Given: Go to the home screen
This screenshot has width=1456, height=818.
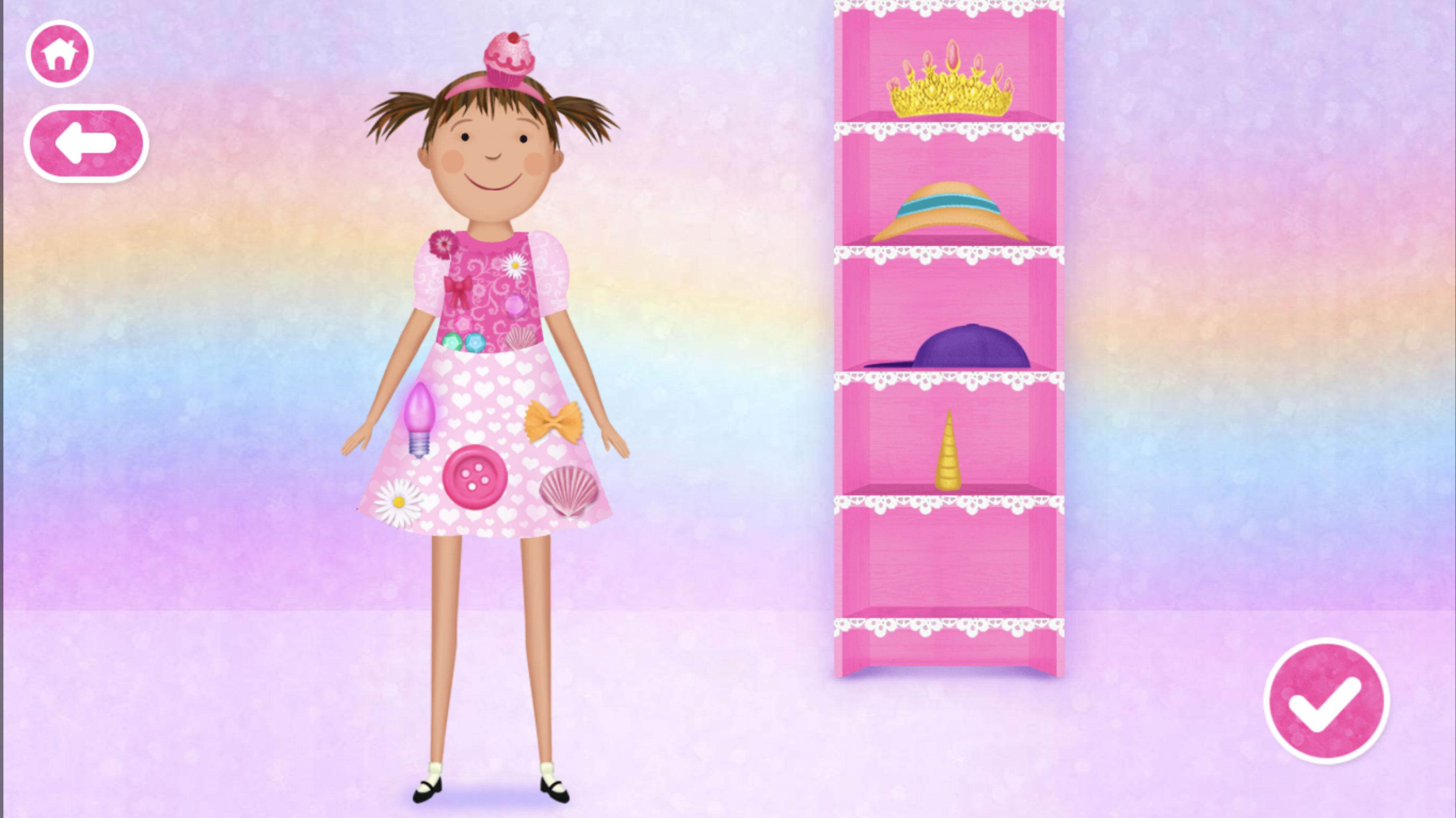Looking at the screenshot, I should [x=59, y=54].
